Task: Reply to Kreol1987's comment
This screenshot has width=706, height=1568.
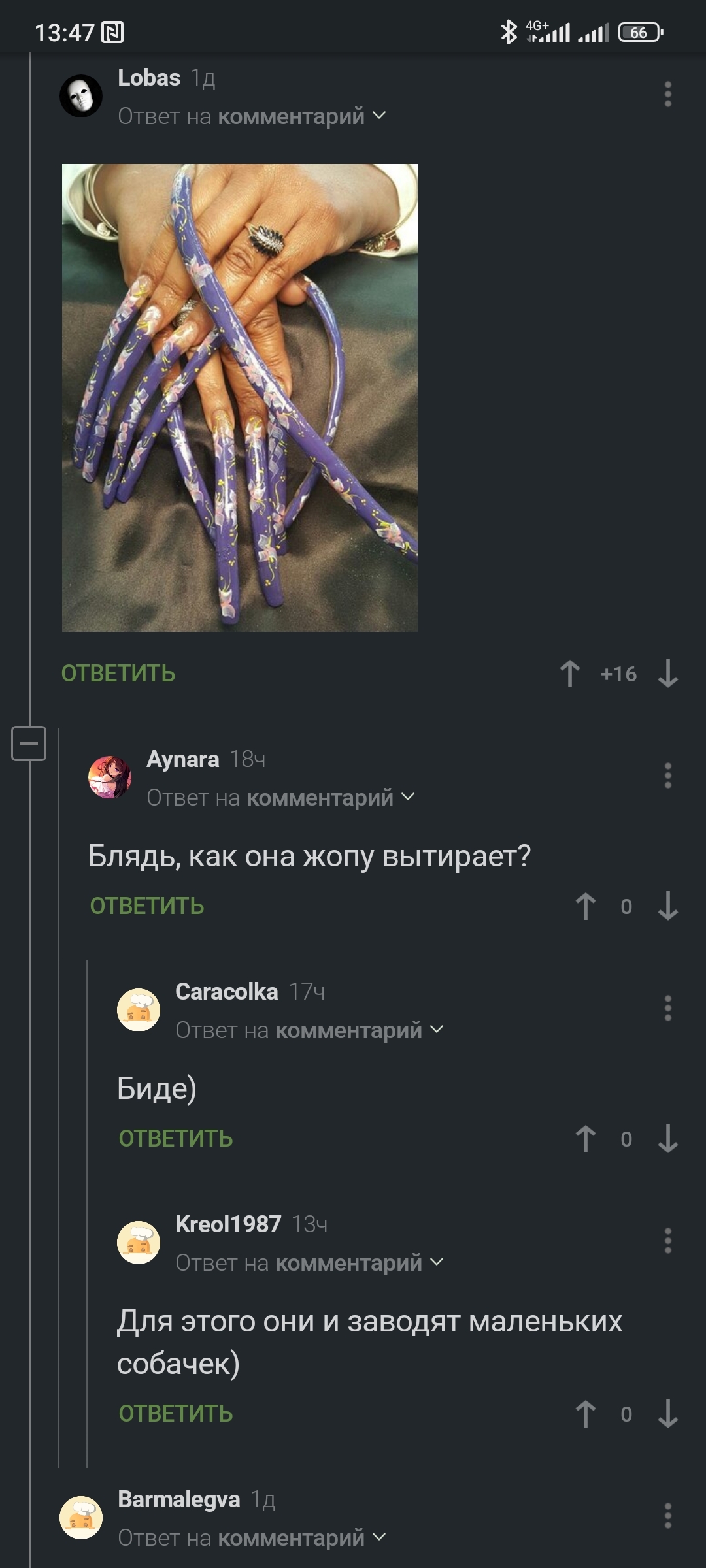Action: coord(176,1414)
